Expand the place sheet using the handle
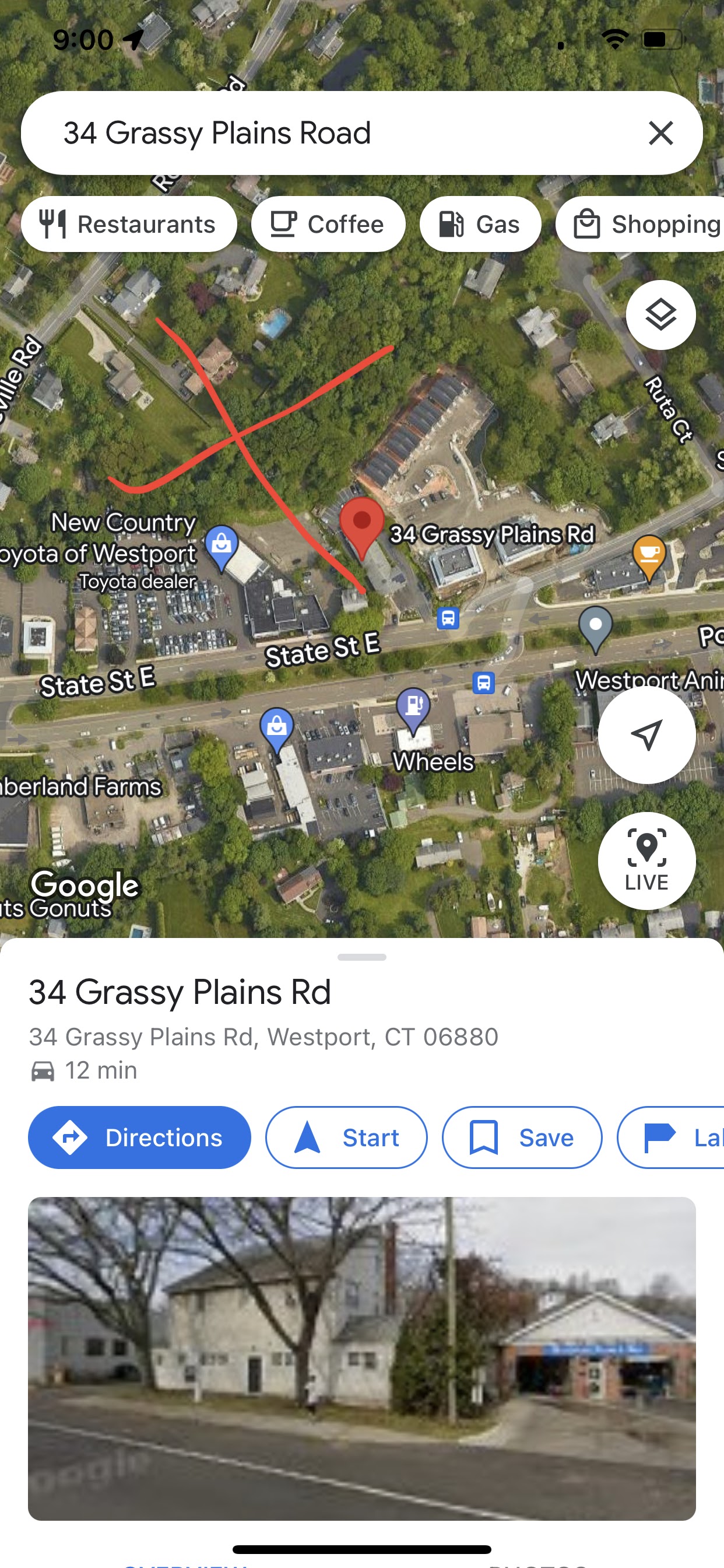 [361, 957]
